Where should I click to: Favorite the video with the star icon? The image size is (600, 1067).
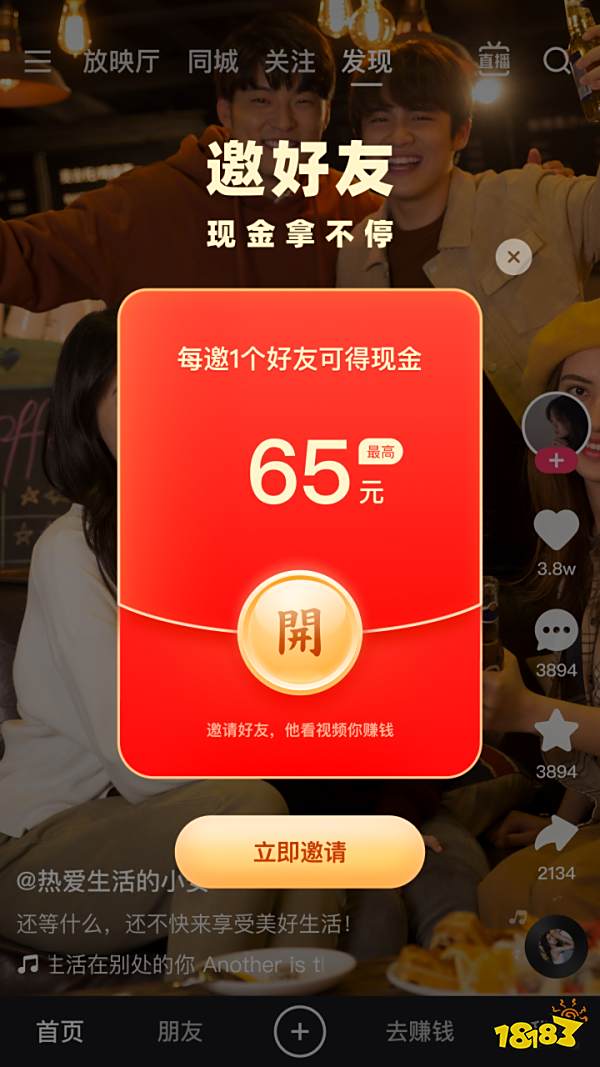(x=556, y=732)
